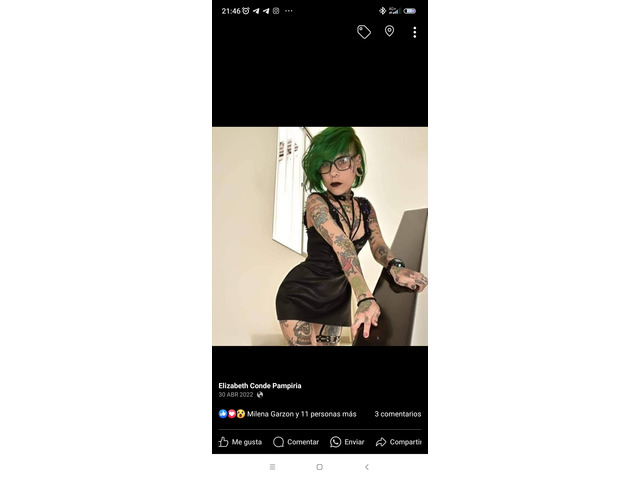Open the three-dot overflow menu
The width and height of the screenshot is (640, 480).
point(414,32)
